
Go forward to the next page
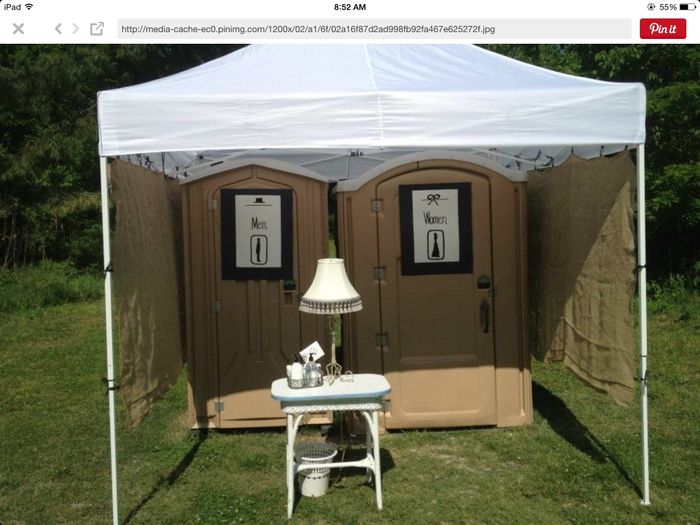click(x=75, y=29)
